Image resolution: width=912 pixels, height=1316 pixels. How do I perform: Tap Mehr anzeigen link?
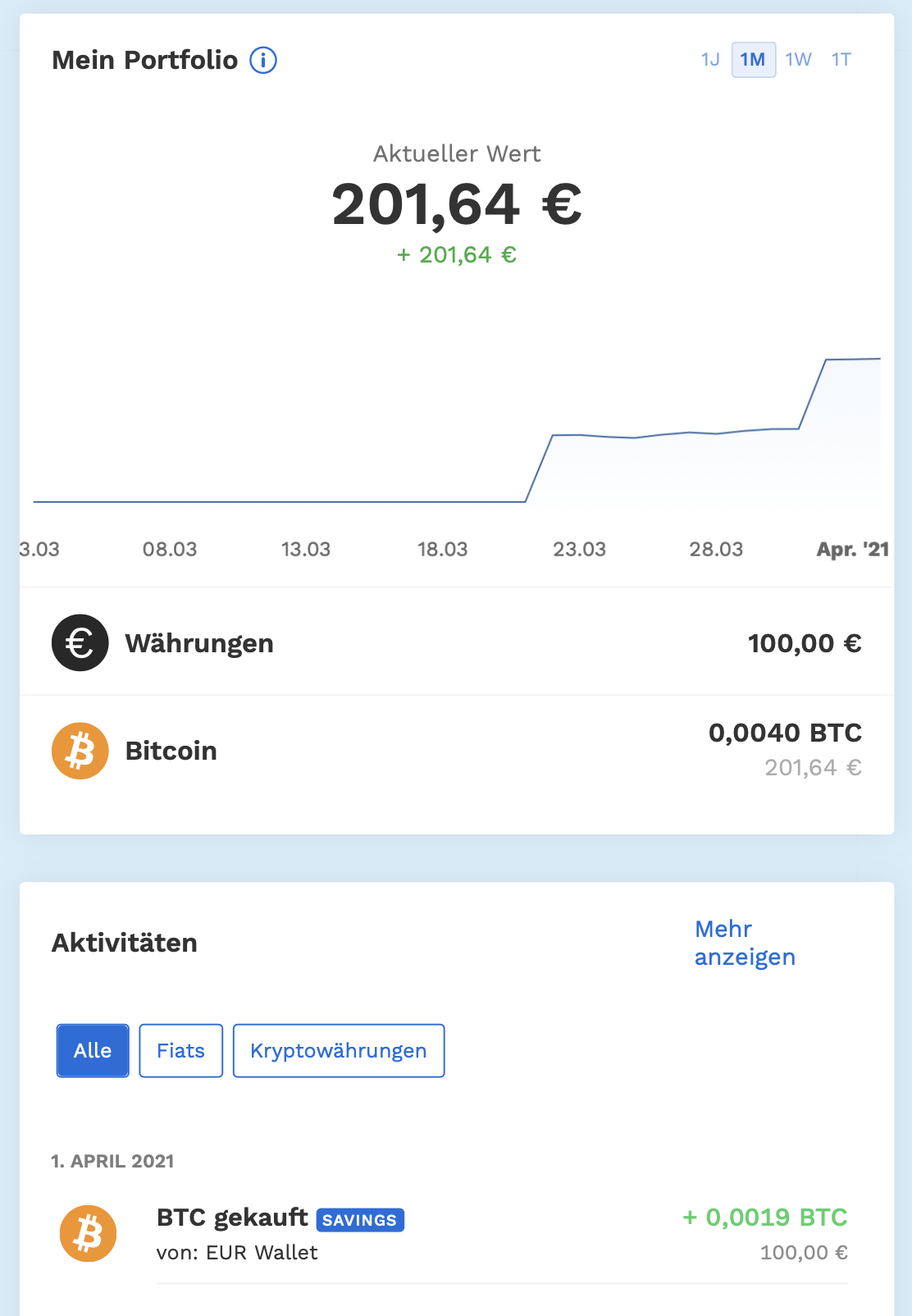coord(745,943)
